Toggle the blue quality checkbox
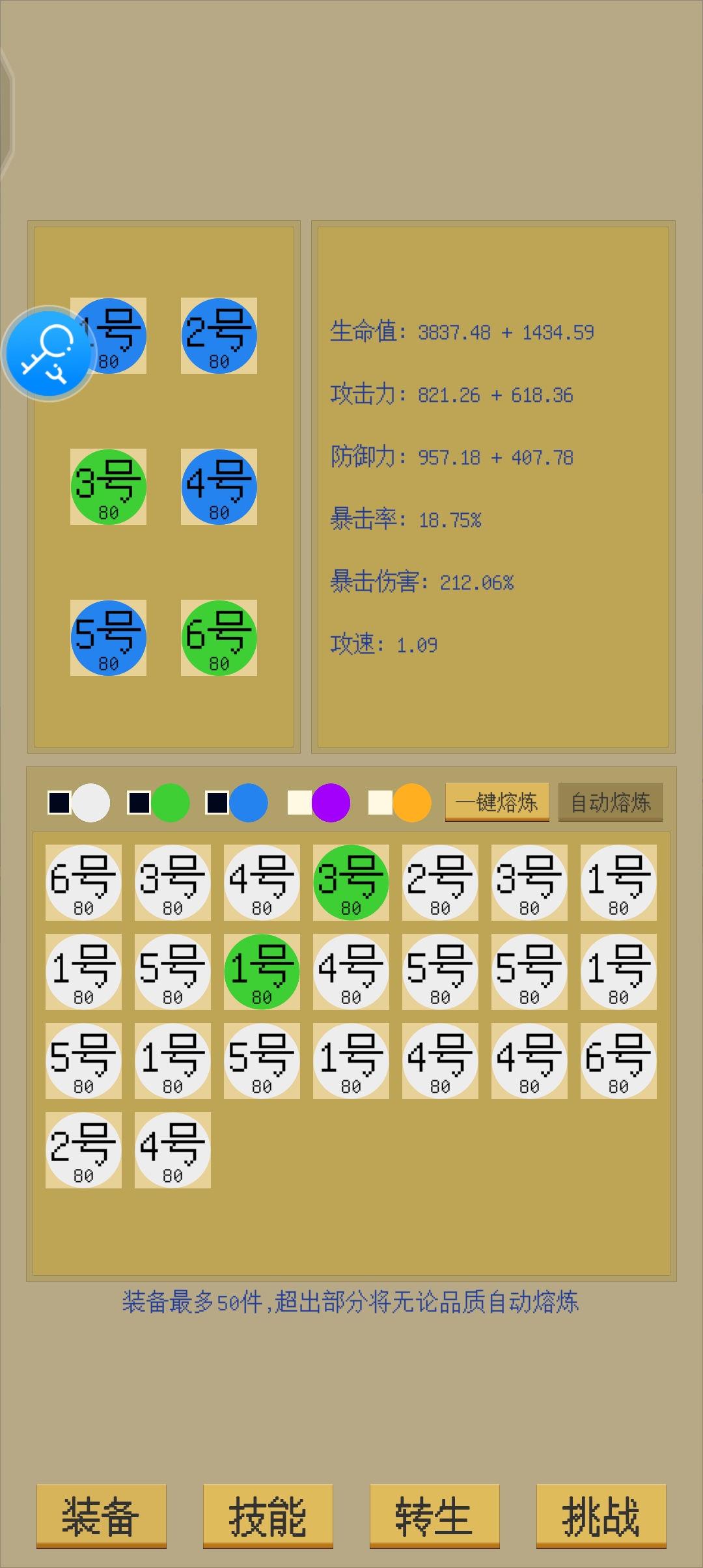 (217, 802)
